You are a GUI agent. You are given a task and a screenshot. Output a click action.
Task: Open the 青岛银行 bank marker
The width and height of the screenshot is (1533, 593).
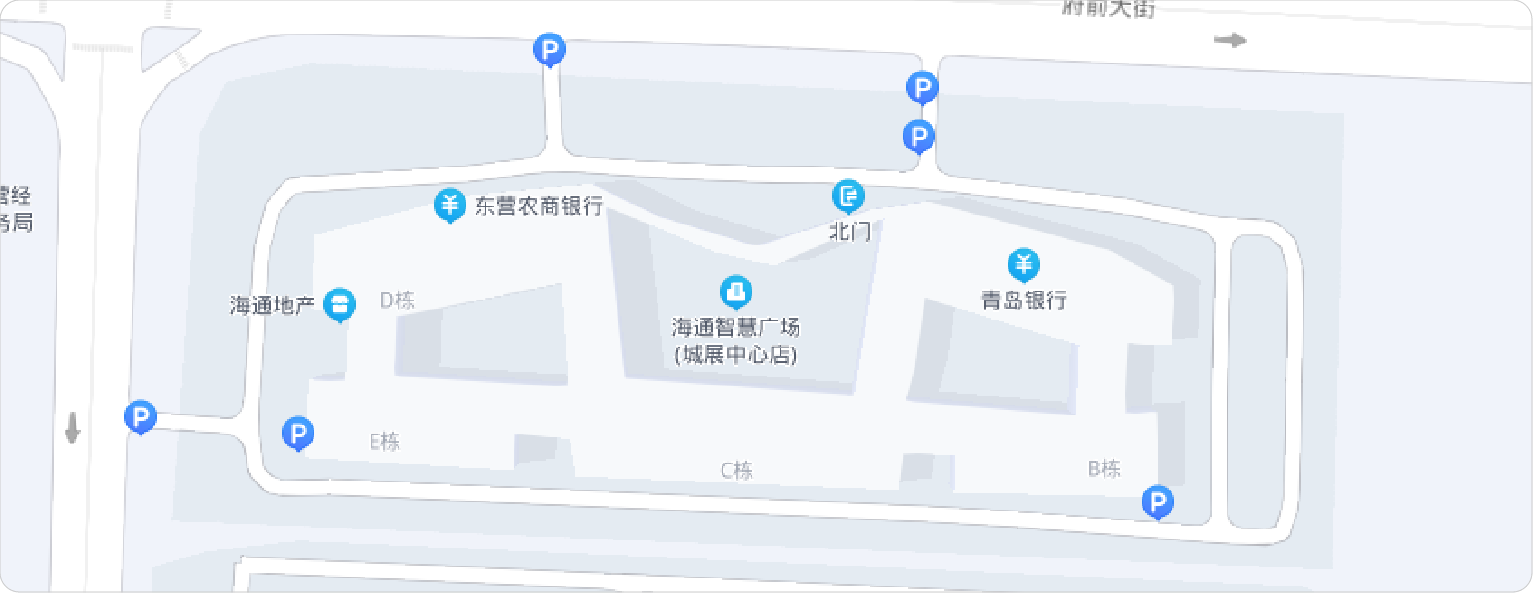1023,265
